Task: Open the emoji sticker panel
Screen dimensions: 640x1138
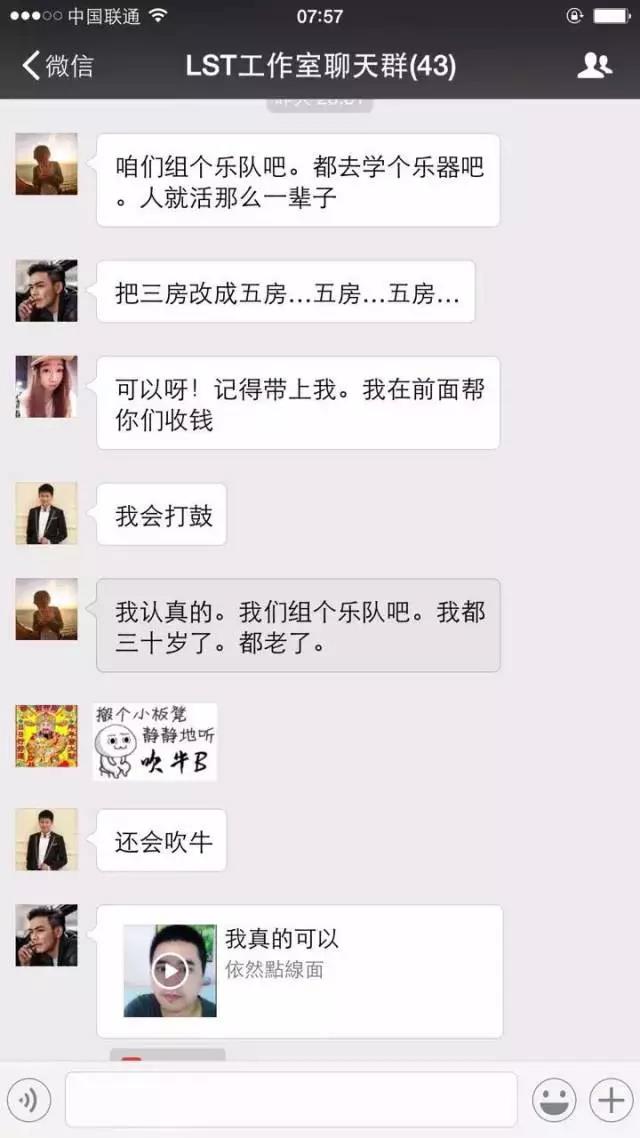Action: pyautogui.click(x=554, y=1100)
